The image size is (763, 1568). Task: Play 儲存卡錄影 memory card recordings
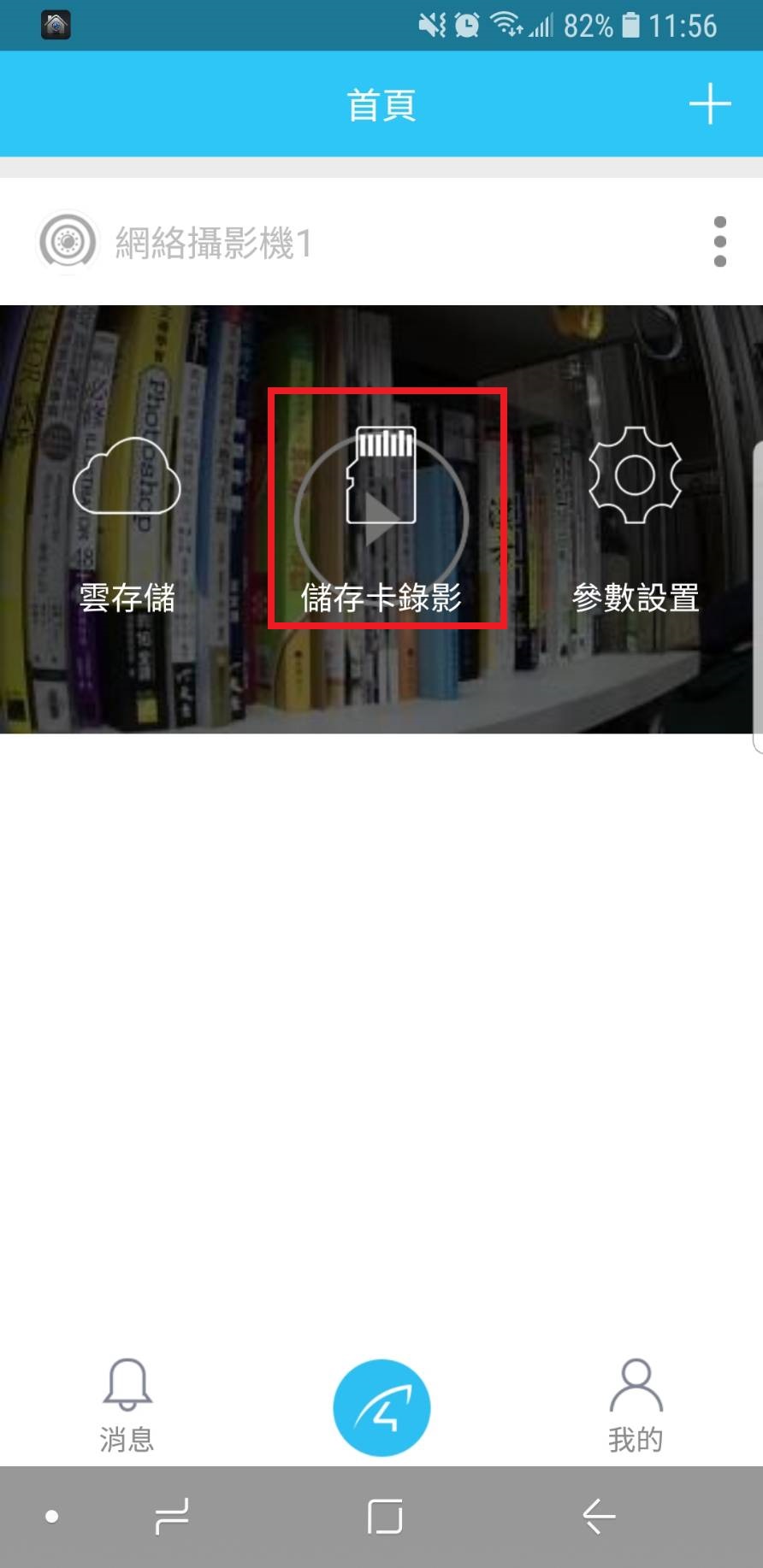(x=381, y=522)
